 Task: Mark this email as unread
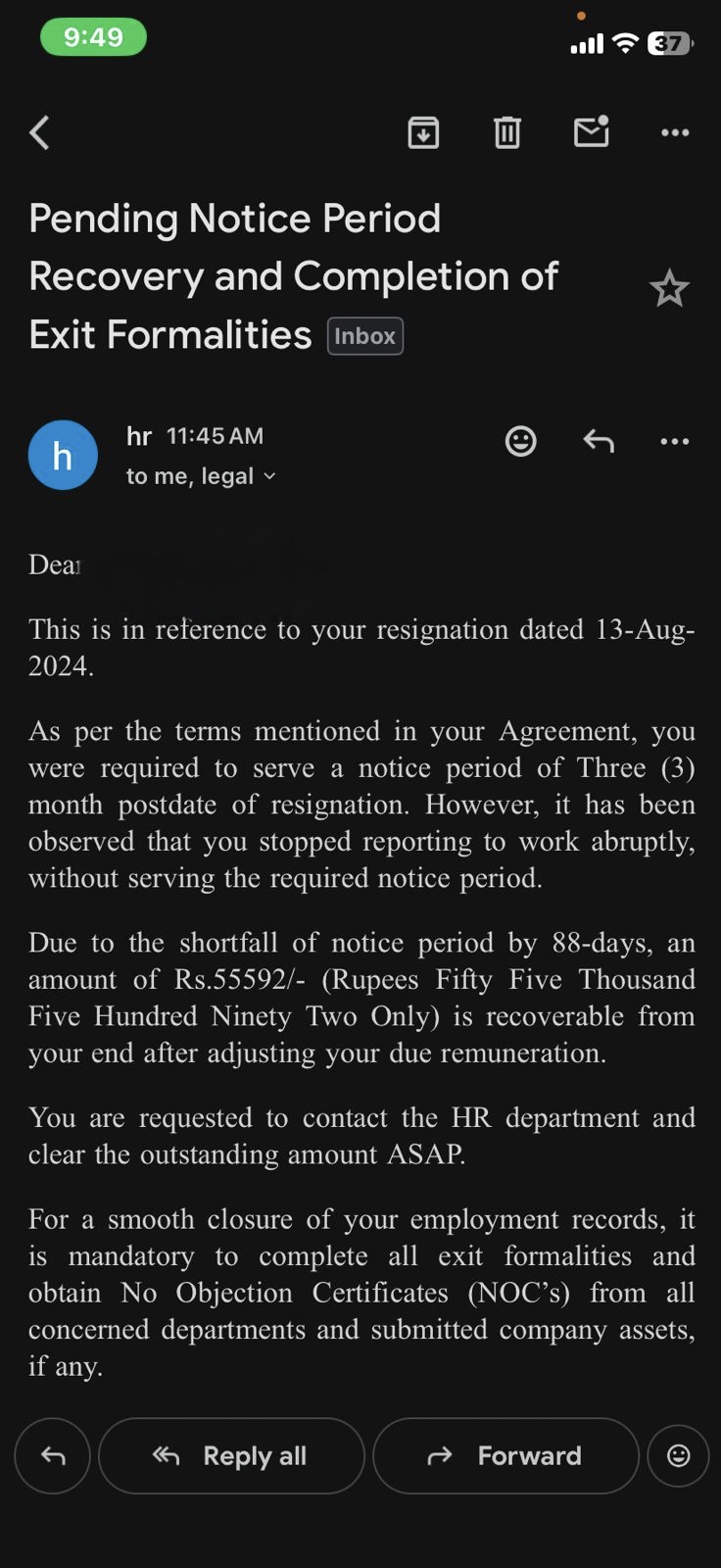(591, 131)
